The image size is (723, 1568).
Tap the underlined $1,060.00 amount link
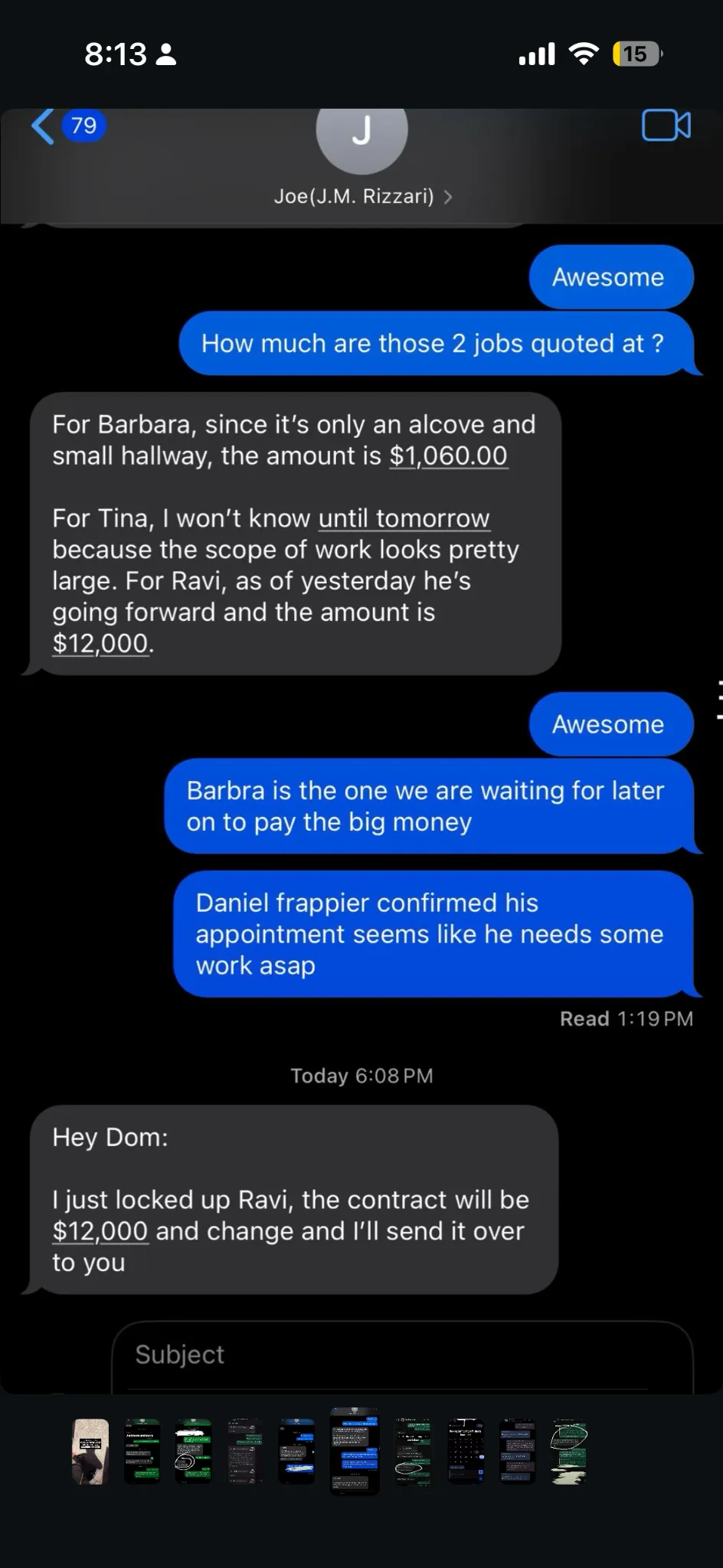point(448,456)
